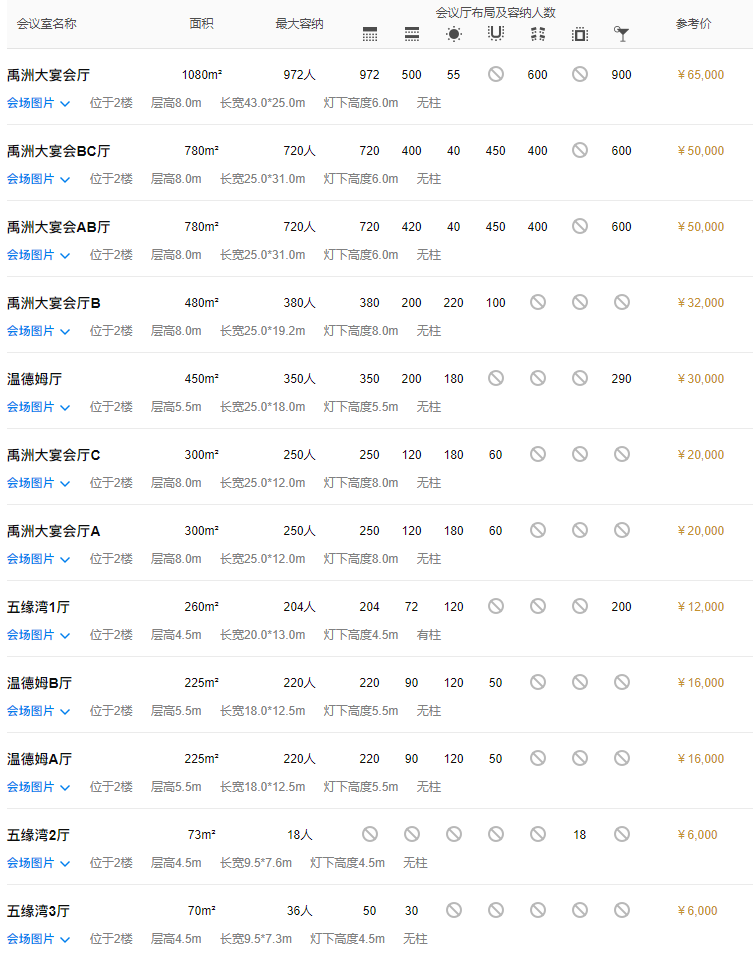This screenshot has height=954, width=753.
Task: Expand venue pictures for 温德姆A厅
Action: [38, 787]
